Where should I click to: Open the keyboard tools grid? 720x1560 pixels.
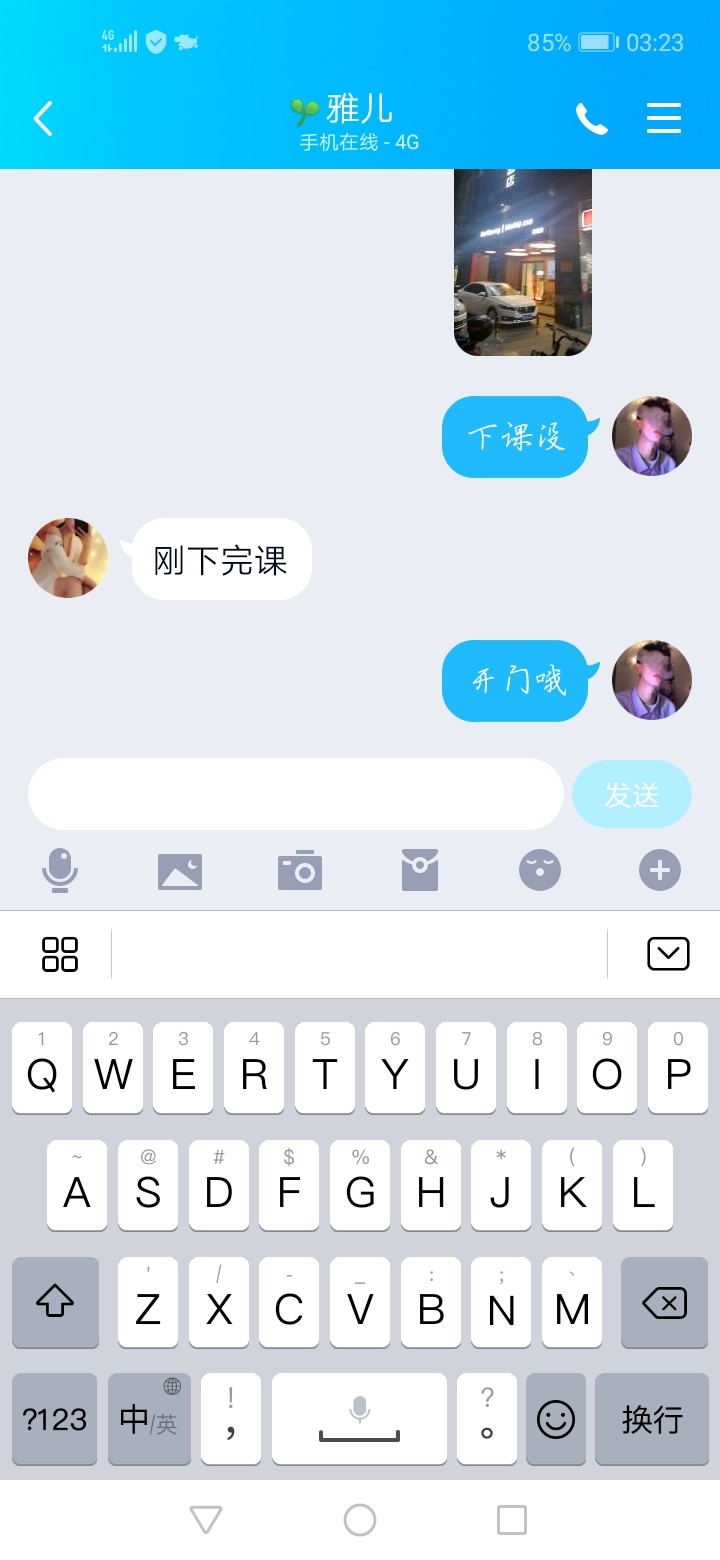[x=60, y=954]
